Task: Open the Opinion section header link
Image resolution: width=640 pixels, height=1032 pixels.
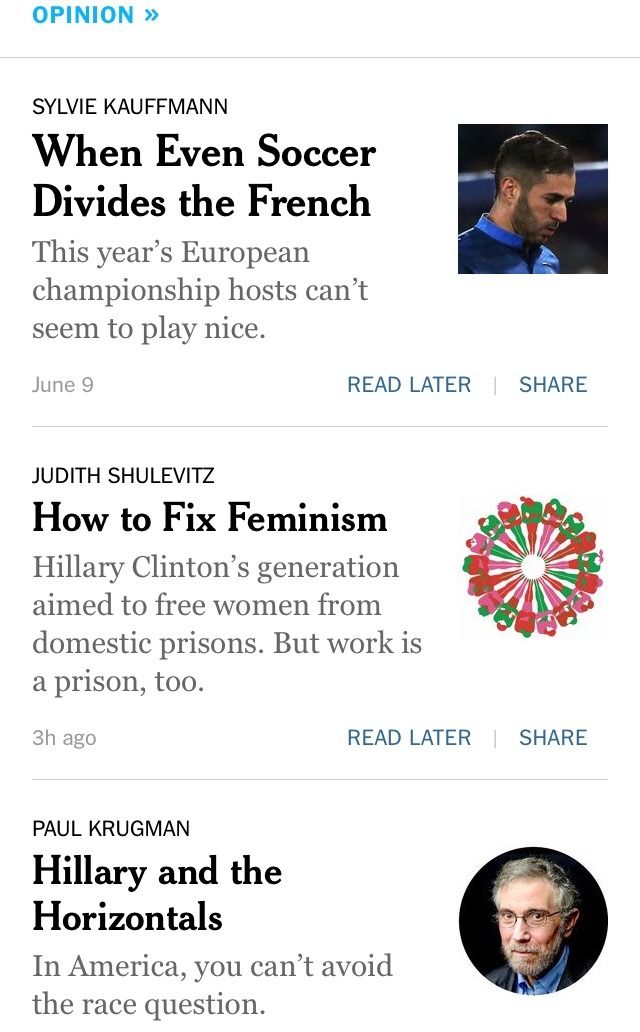Action: coord(95,14)
